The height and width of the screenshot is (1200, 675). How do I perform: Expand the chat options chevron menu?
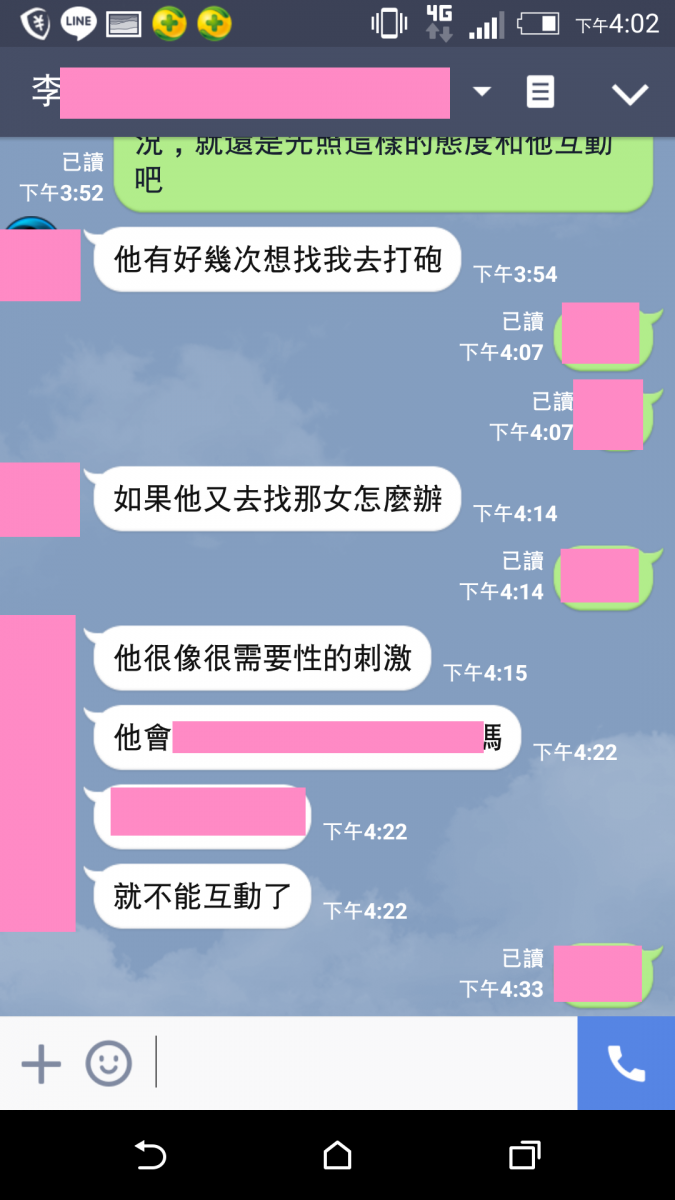(x=630, y=94)
